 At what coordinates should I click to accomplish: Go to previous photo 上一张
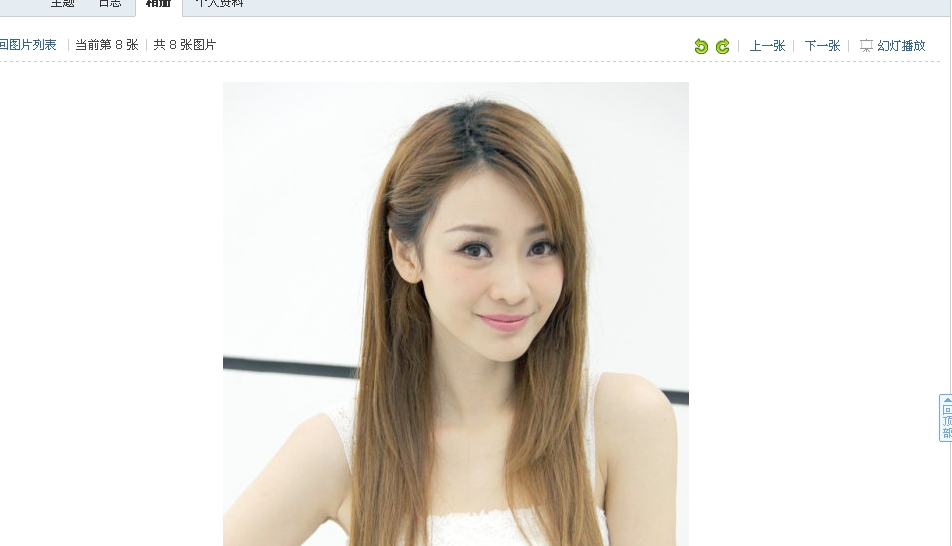767,46
